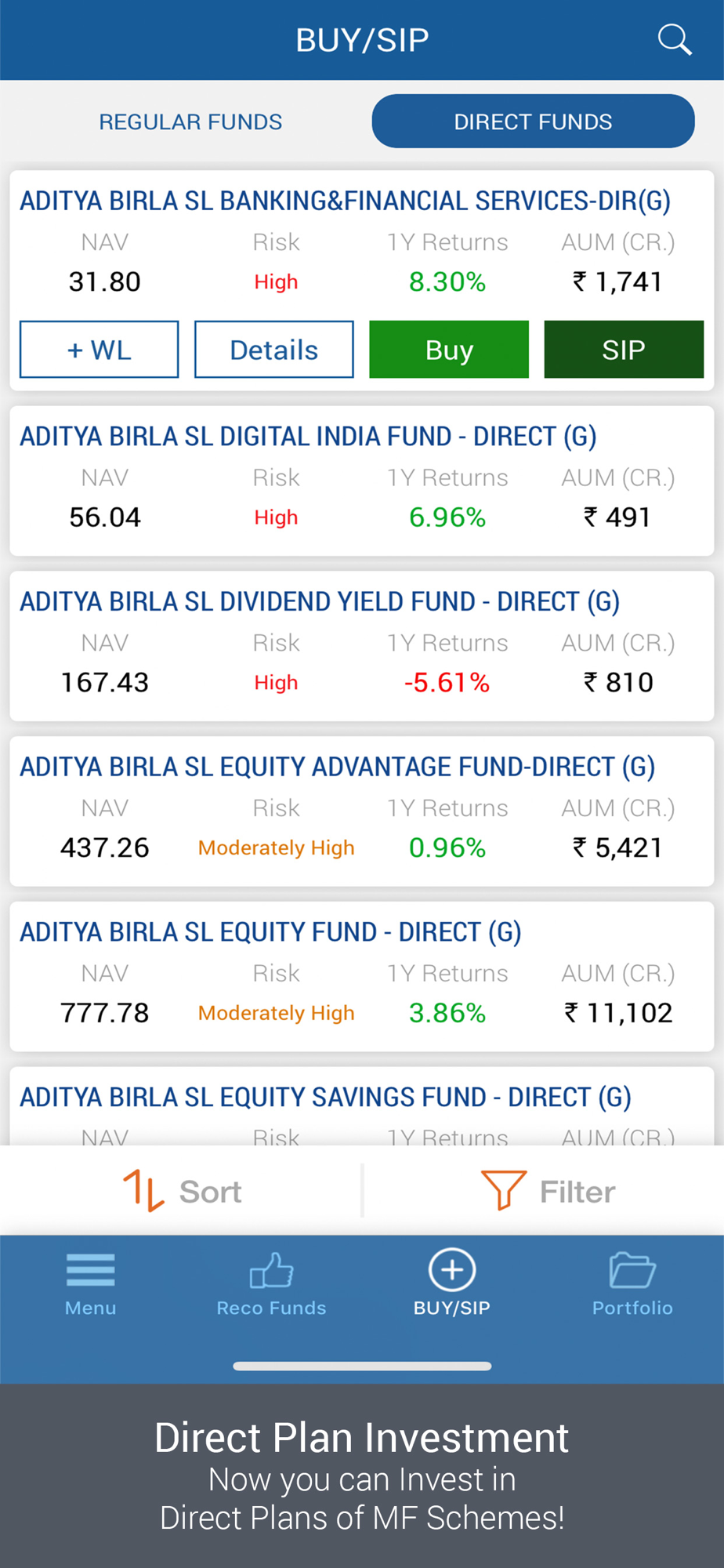724x1568 pixels.
Task: Open the search icon in the header
Action: (x=675, y=39)
